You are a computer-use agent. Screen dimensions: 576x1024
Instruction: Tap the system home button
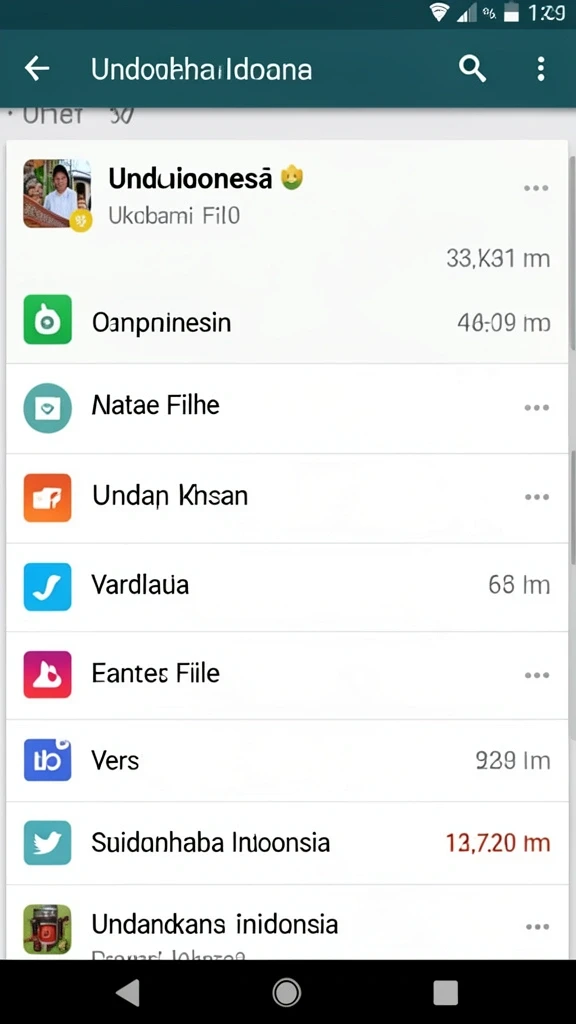tap(286, 993)
